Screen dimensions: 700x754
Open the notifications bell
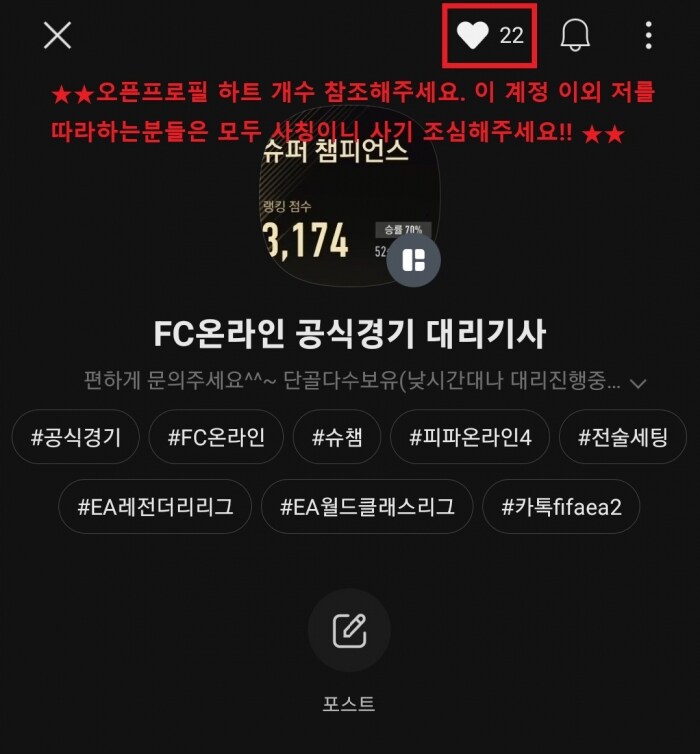tap(576, 36)
